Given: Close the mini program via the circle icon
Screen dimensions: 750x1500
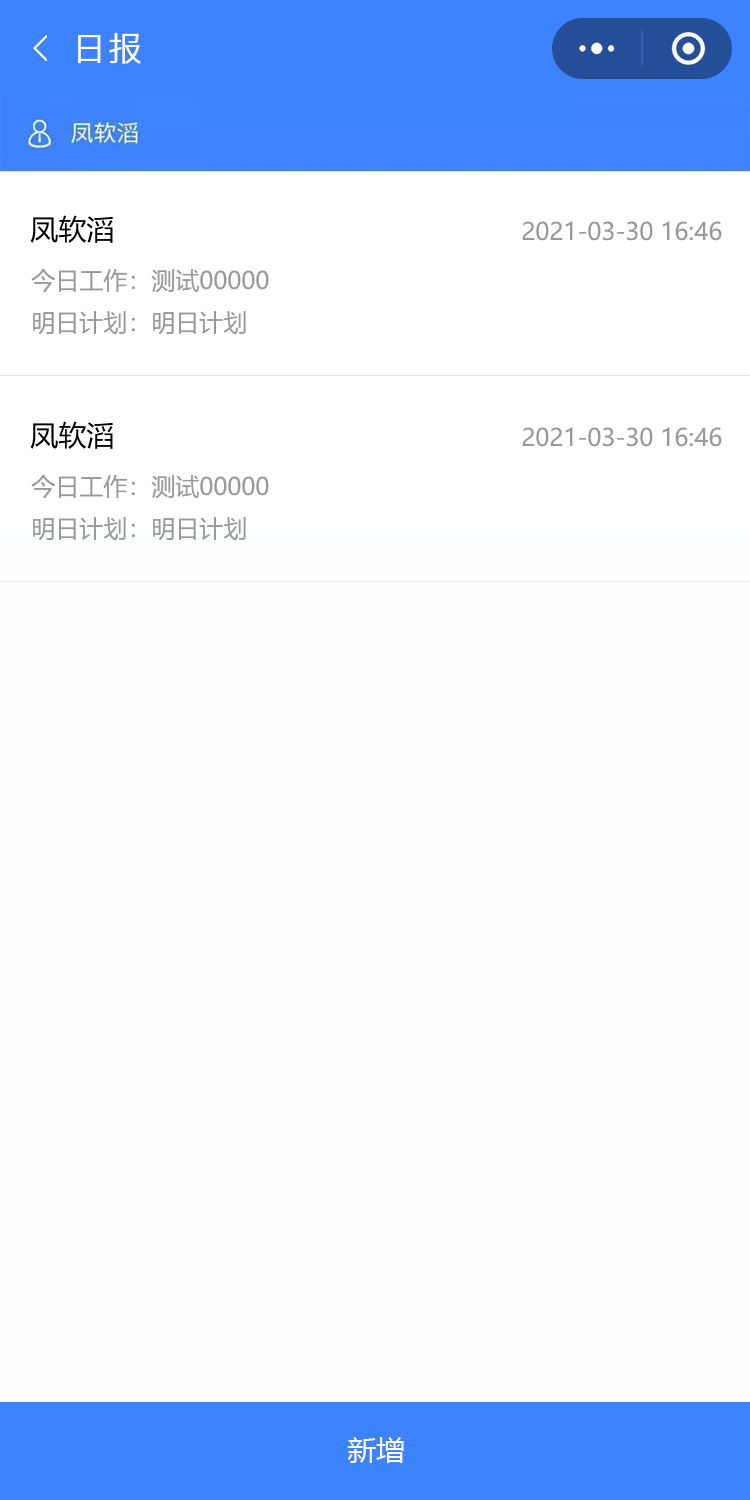Looking at the screenshot, I should point(688,48).
